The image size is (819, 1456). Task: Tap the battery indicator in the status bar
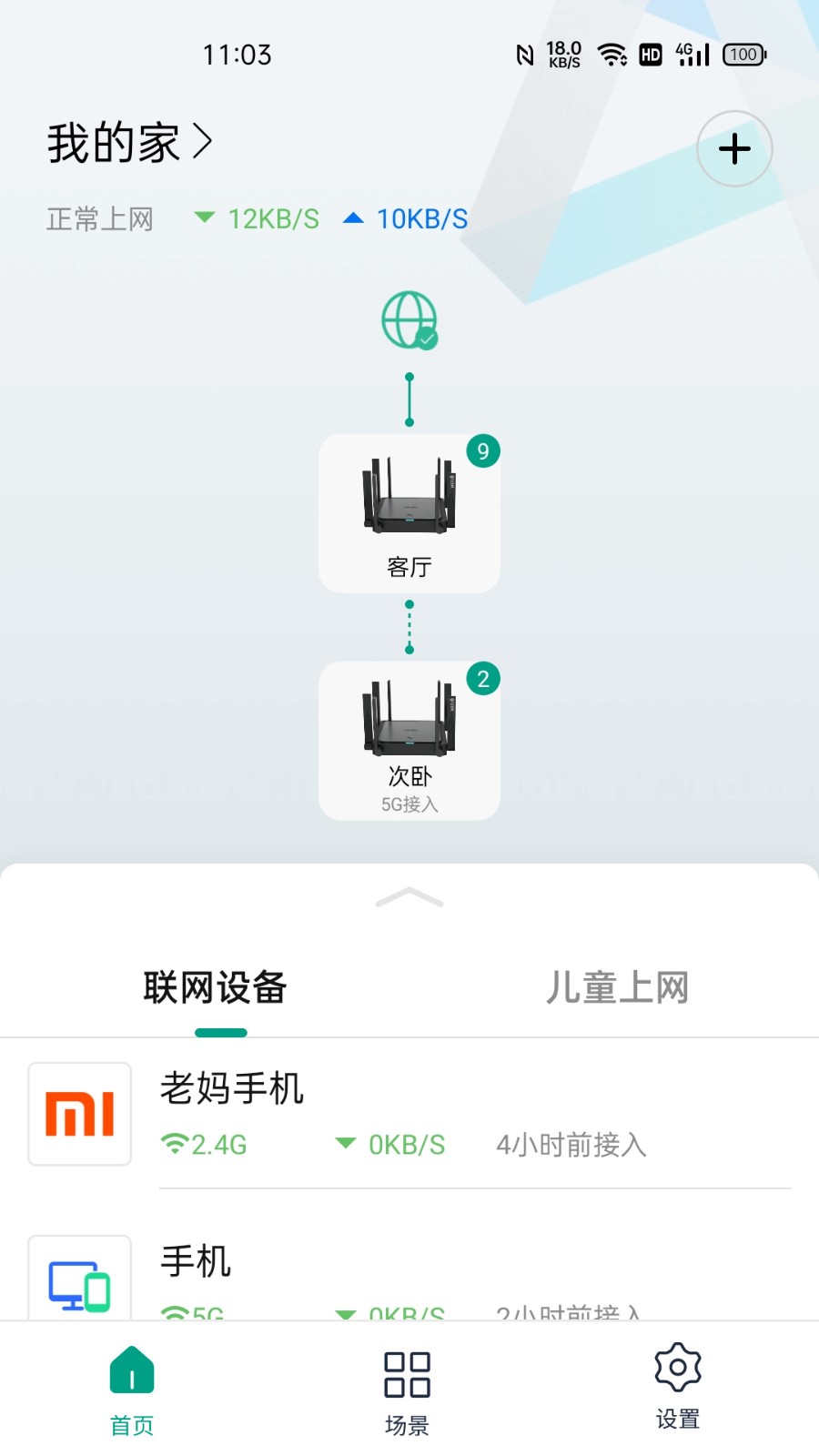click(x=743, y=55)
